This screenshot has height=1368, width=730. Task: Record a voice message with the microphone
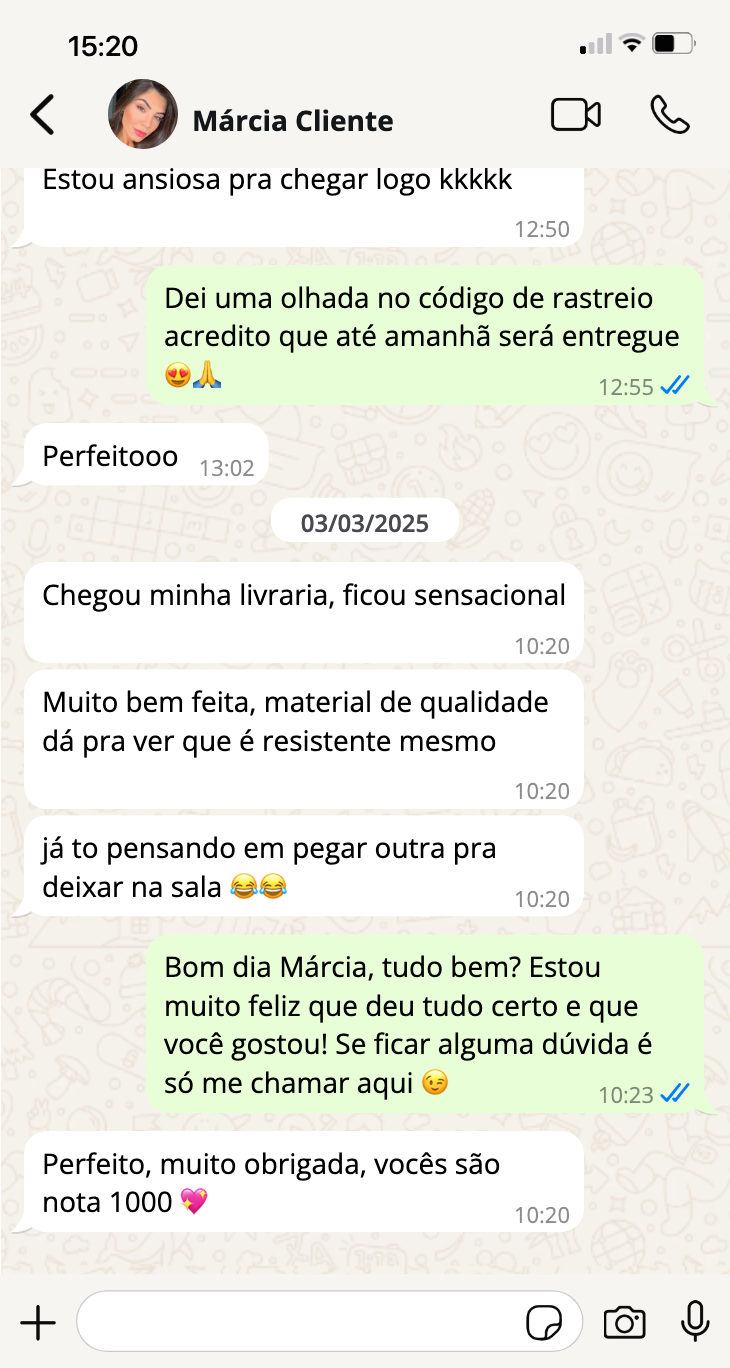pos(695,1322)
